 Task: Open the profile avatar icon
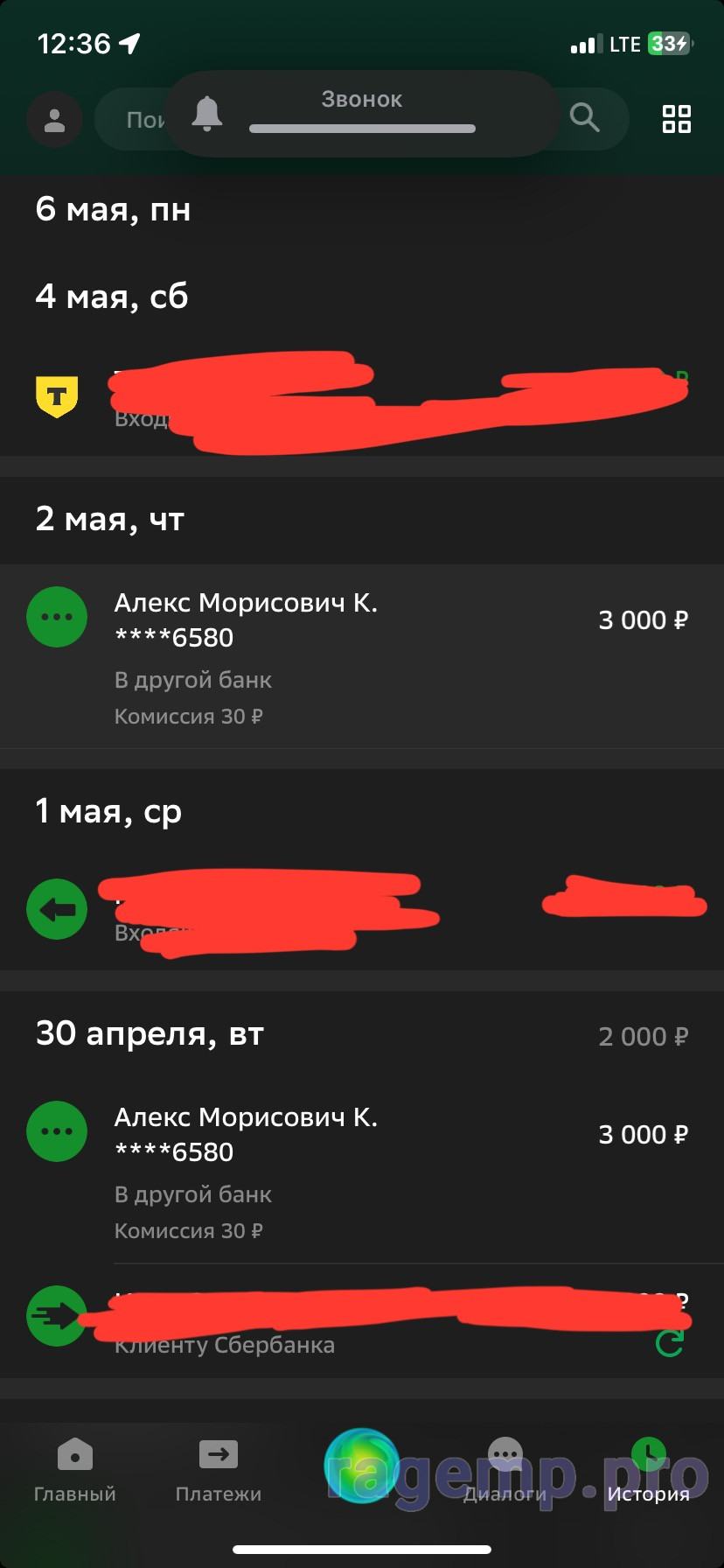coord(54,119)
